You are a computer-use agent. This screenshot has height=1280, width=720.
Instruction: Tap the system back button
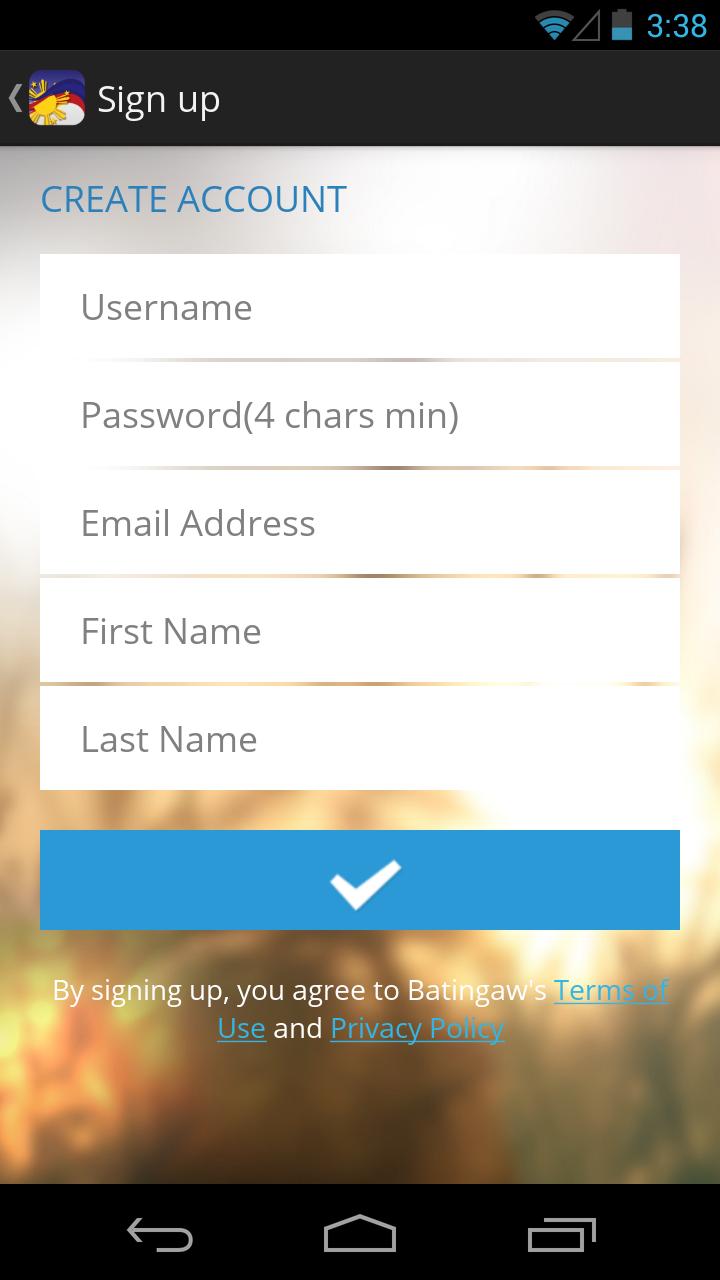pos(160,1233)
